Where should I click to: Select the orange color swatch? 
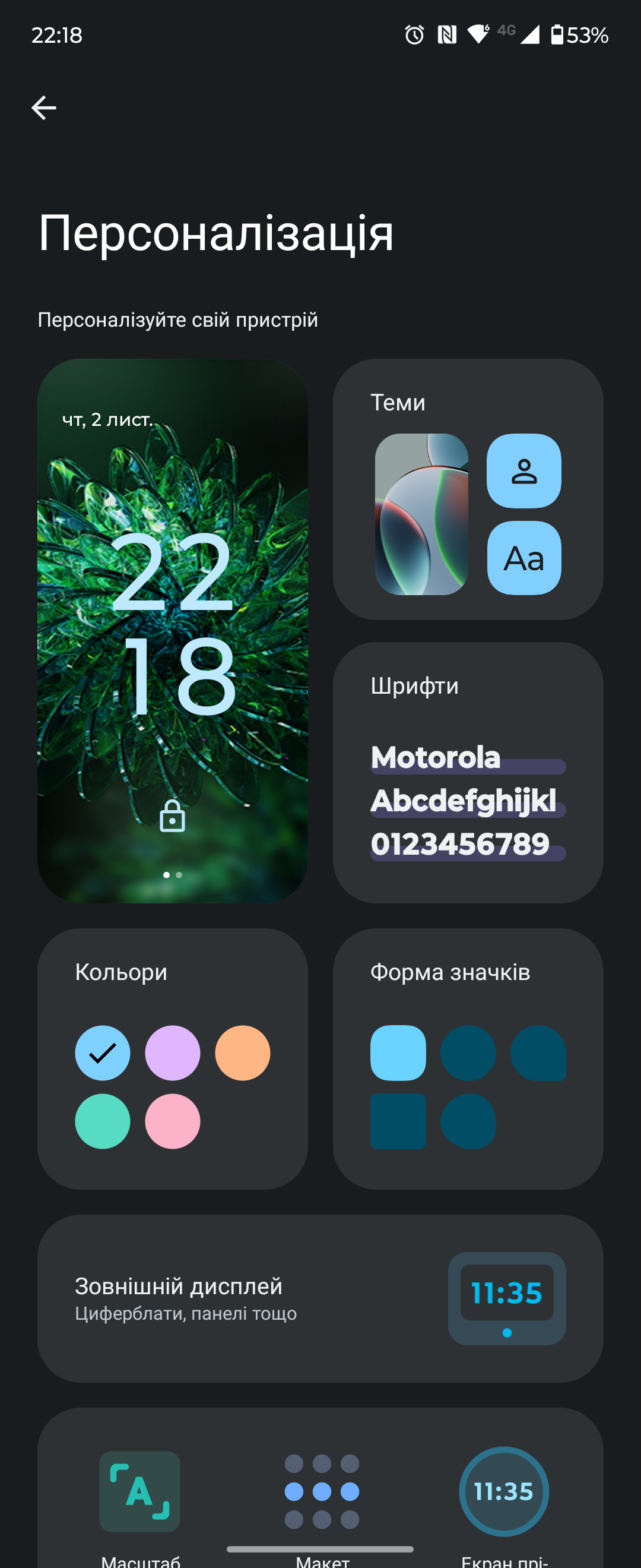click(x=242, y=1052)
